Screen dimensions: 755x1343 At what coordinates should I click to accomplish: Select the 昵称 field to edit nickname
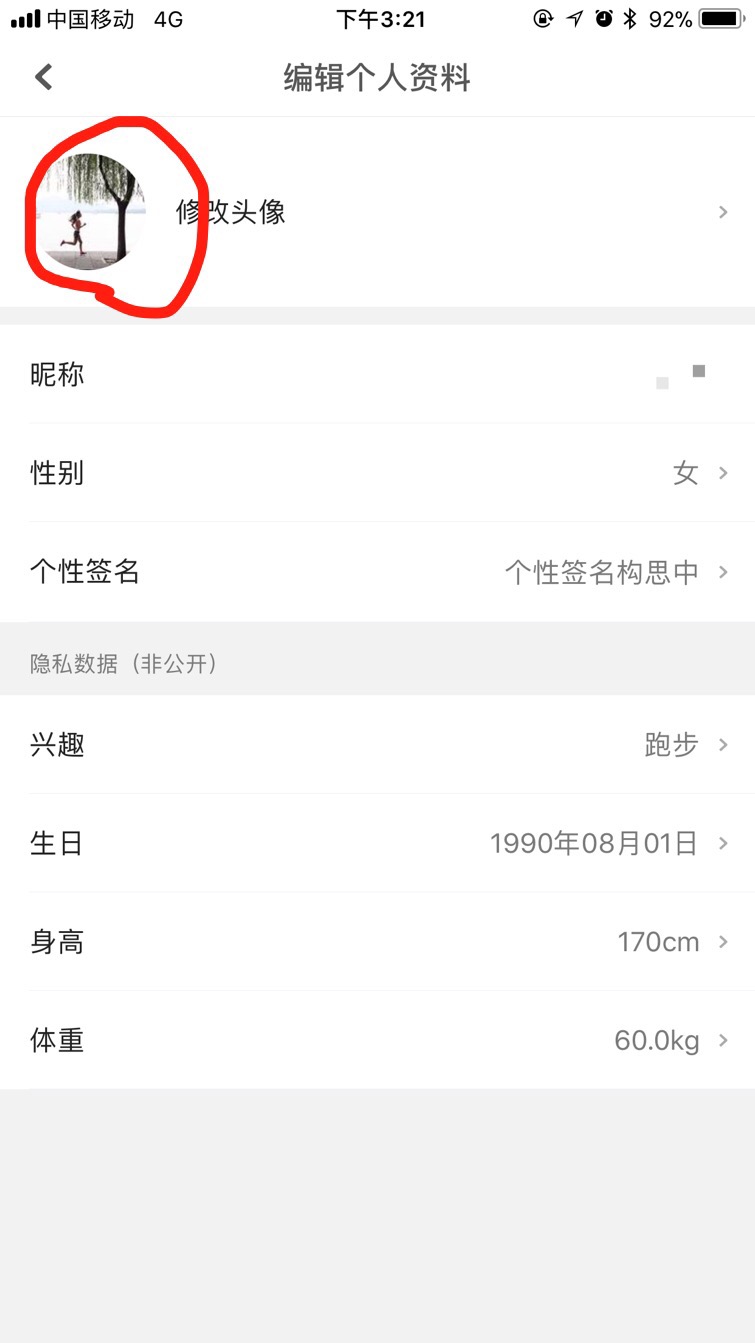click(x=377, y=374)
